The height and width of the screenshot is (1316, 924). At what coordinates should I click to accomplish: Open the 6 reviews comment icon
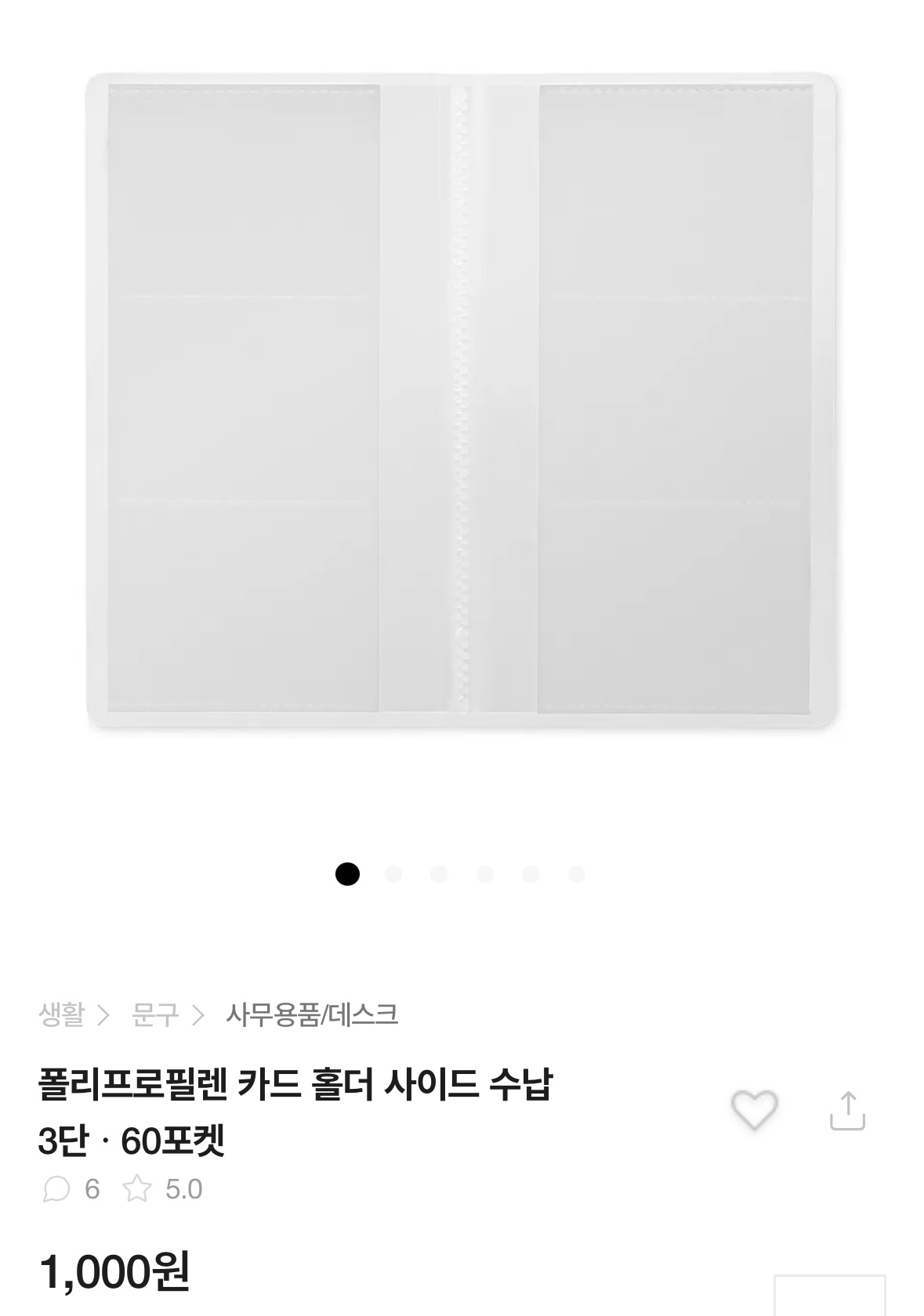pos(56,1189)
